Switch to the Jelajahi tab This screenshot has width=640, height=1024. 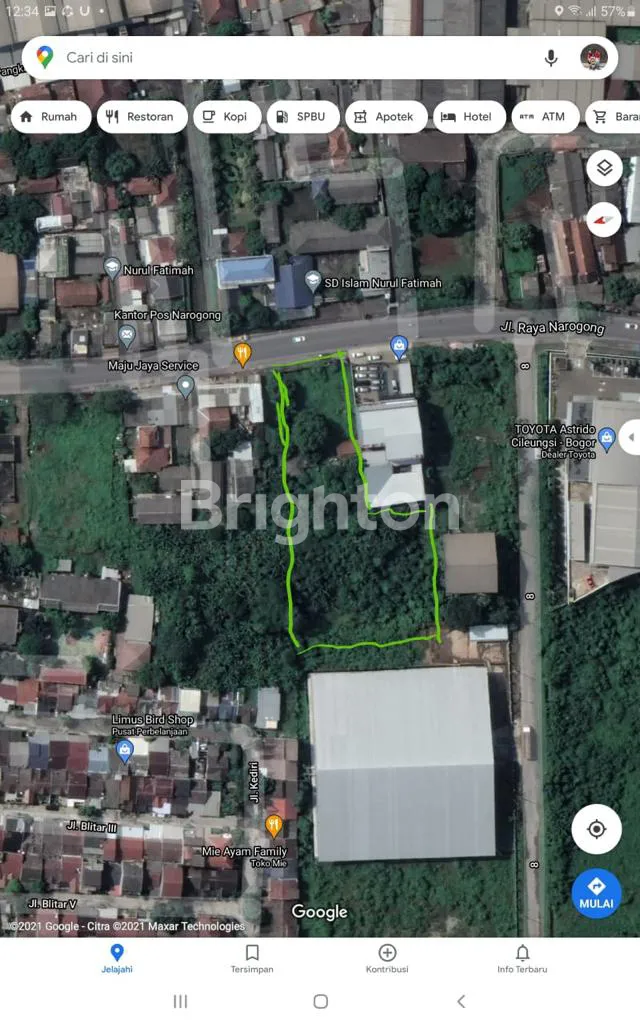pyautogui.click(x=117, y=958)
